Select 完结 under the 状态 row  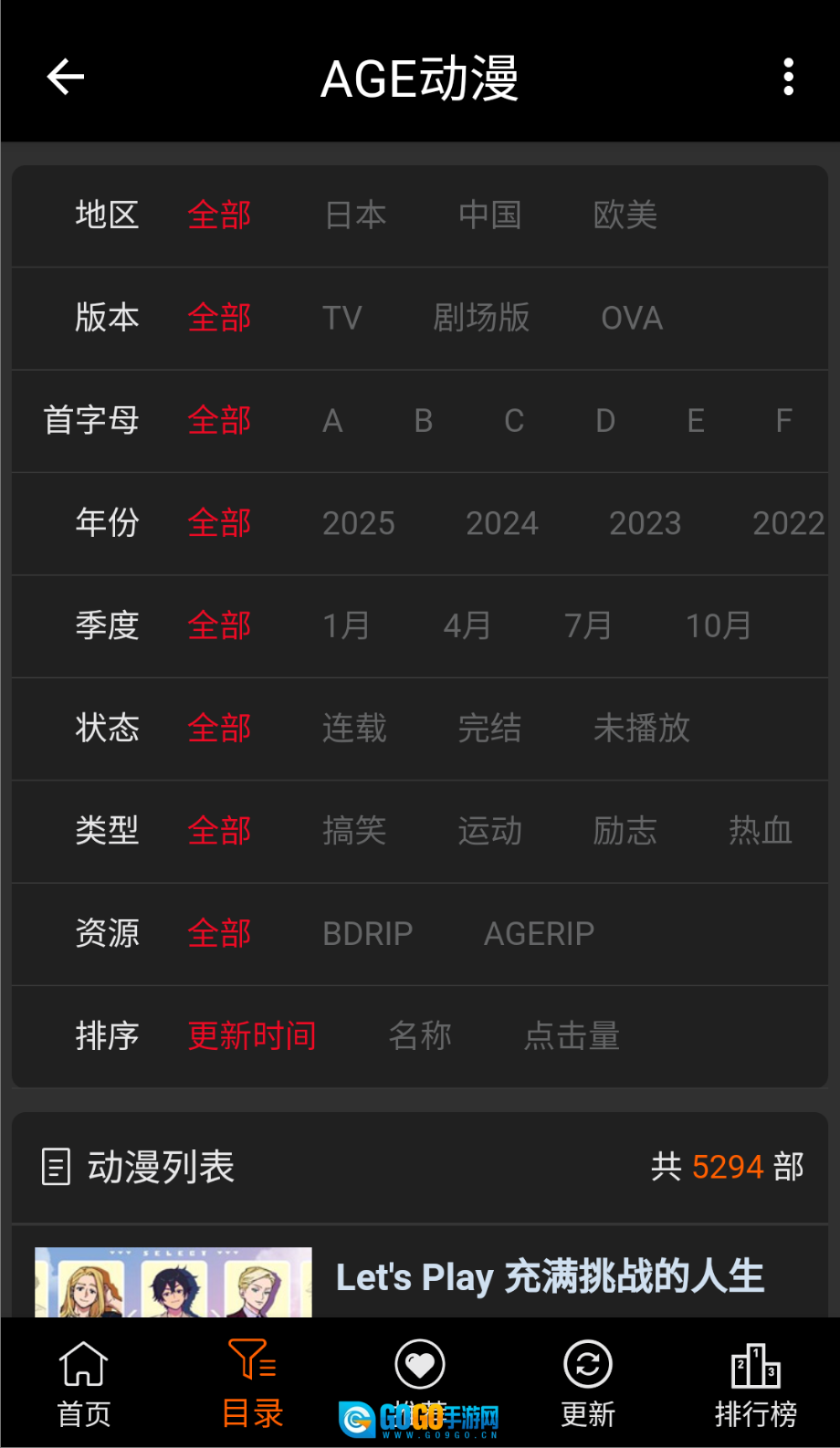pos(489,729)
